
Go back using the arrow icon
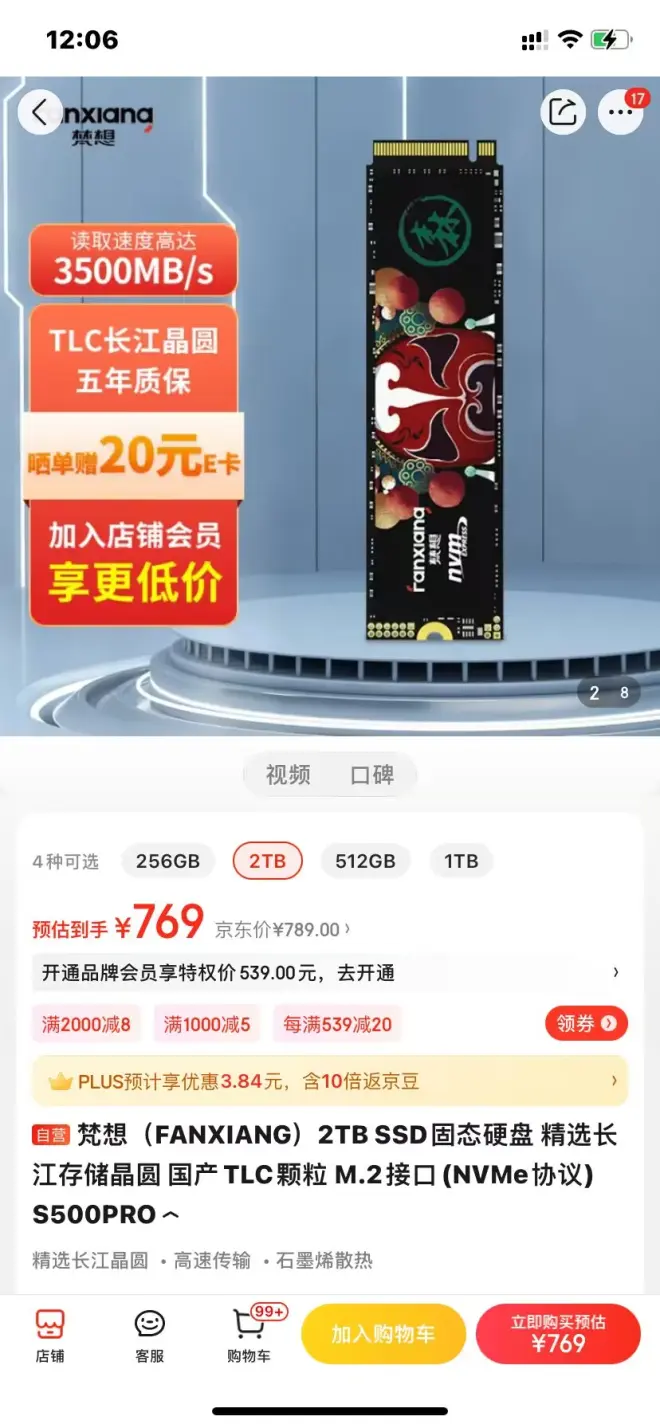click(x=40, y=112)
